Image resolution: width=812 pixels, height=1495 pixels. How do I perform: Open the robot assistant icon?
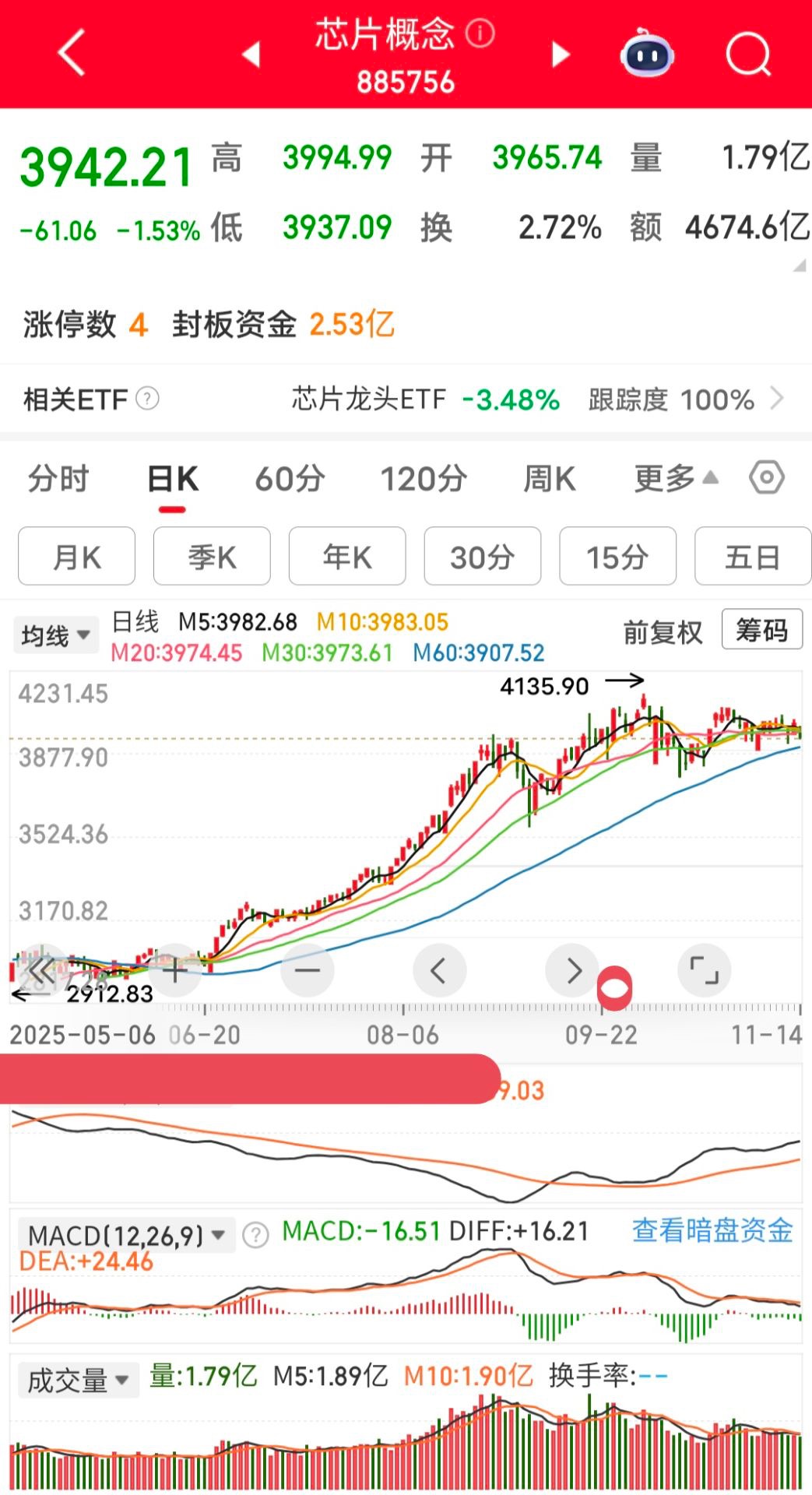pos(647,53)
